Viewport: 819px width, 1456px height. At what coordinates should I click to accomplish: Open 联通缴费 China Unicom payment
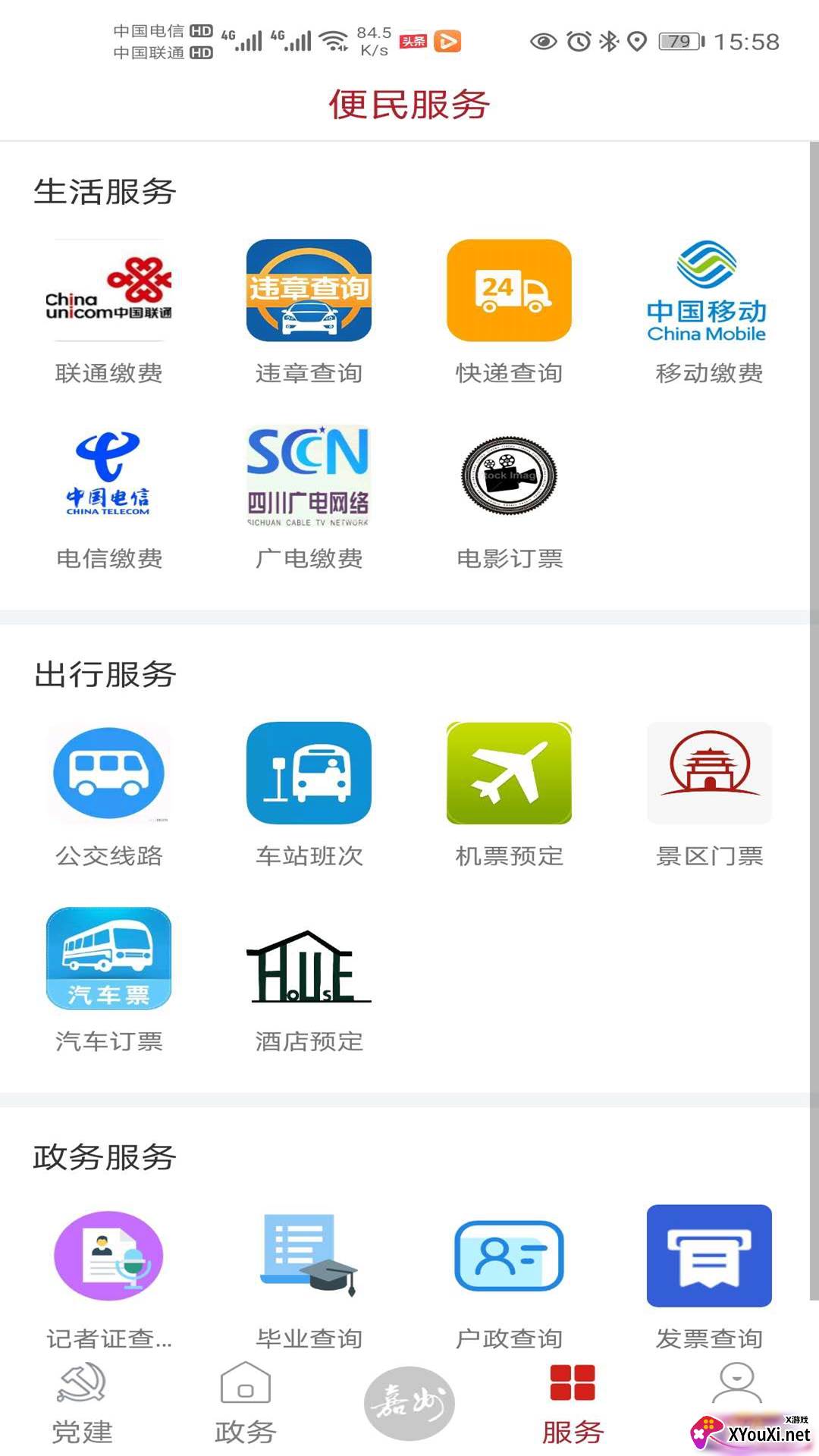108,291
